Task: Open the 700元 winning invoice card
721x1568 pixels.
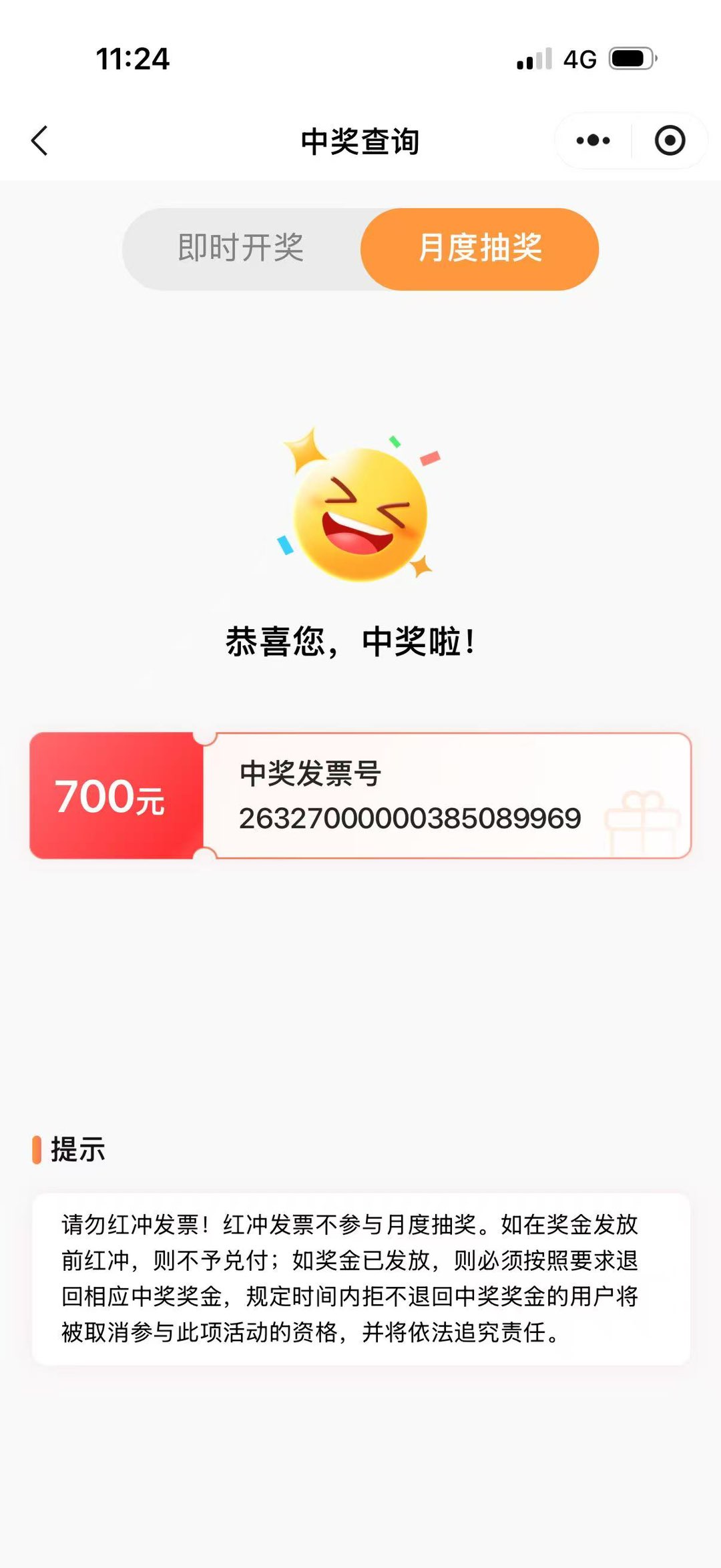Action: pyautogui.click(x=360, y=795)
